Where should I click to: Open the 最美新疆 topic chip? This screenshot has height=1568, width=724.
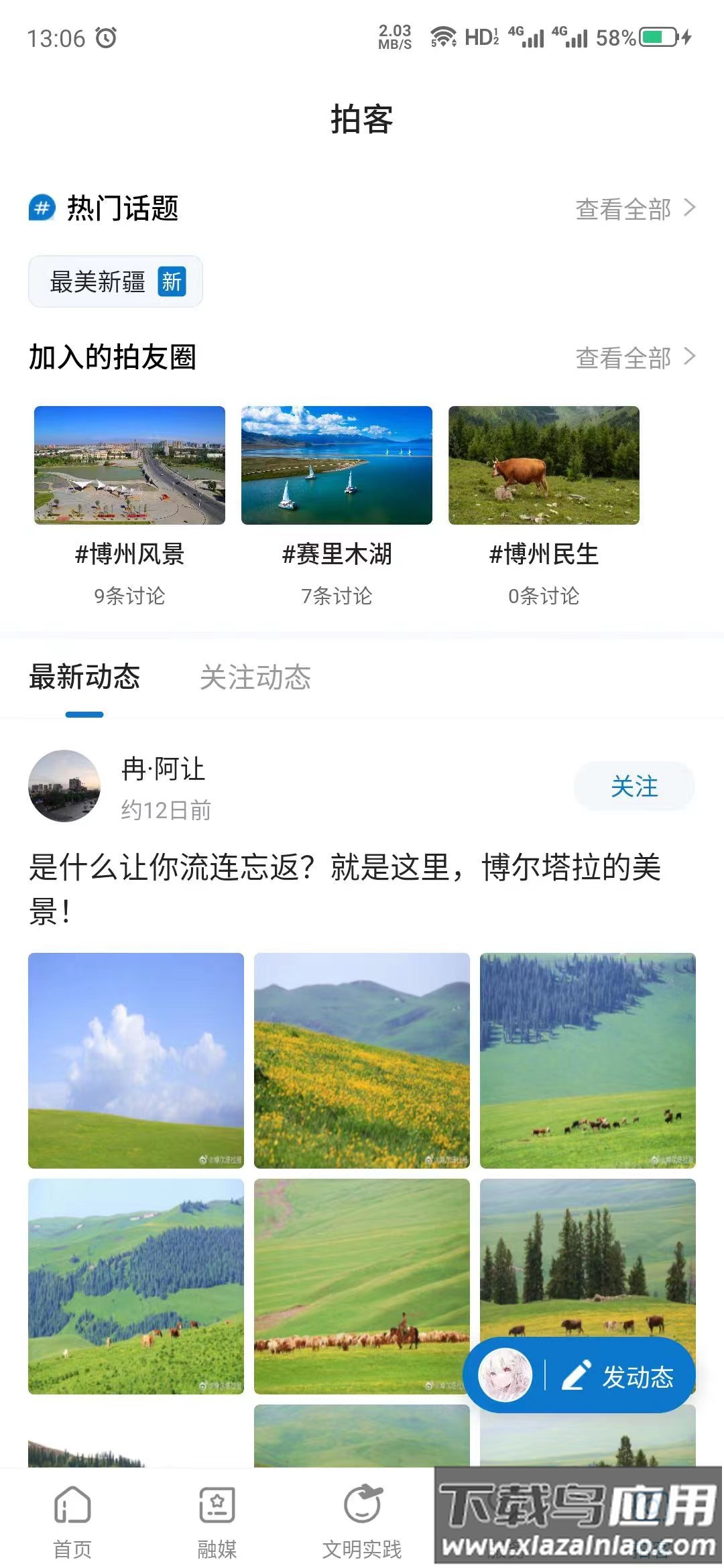[115, 281]
